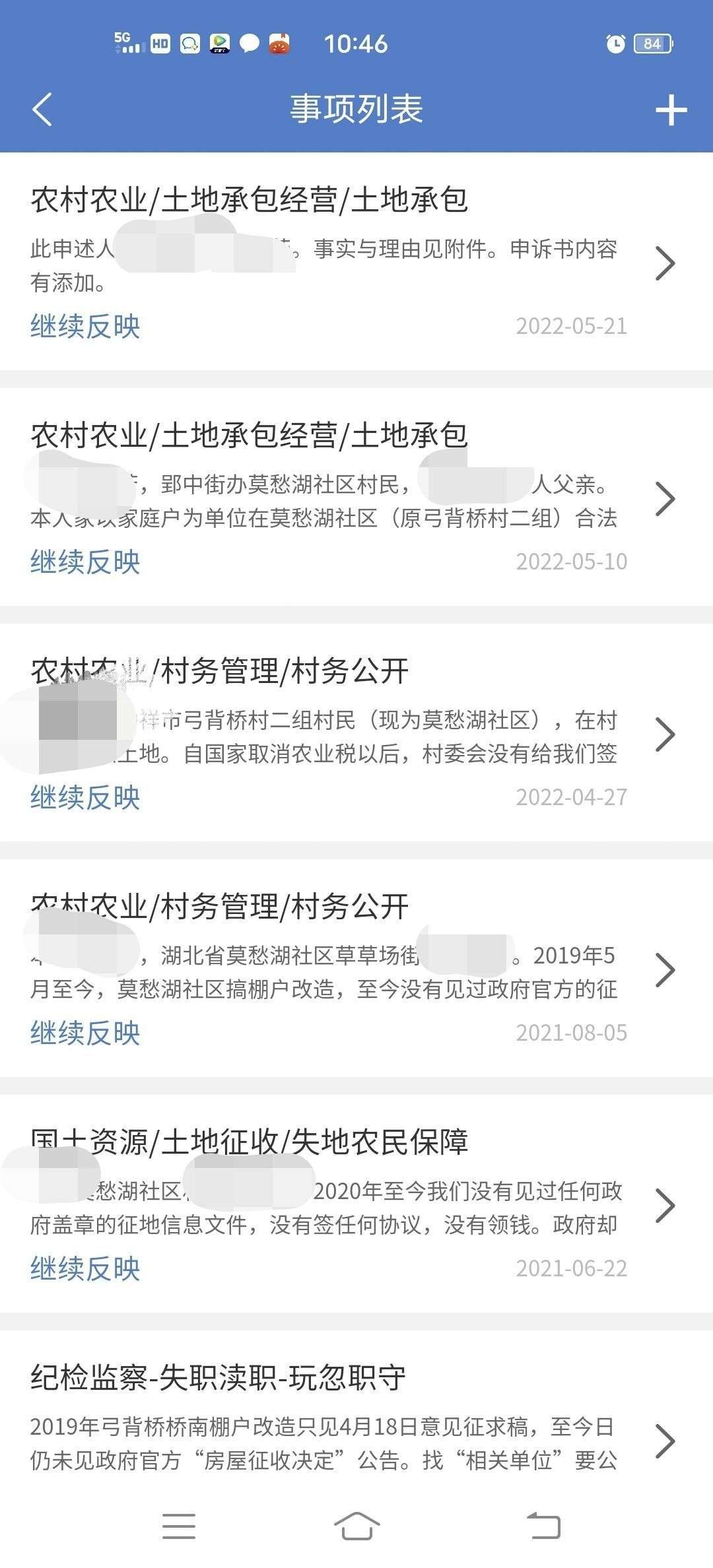Screen dimensions: 713x1568
Task: Tap 继续反映 on the 2021-06-22 item
Action: [x=85, y=1269]
